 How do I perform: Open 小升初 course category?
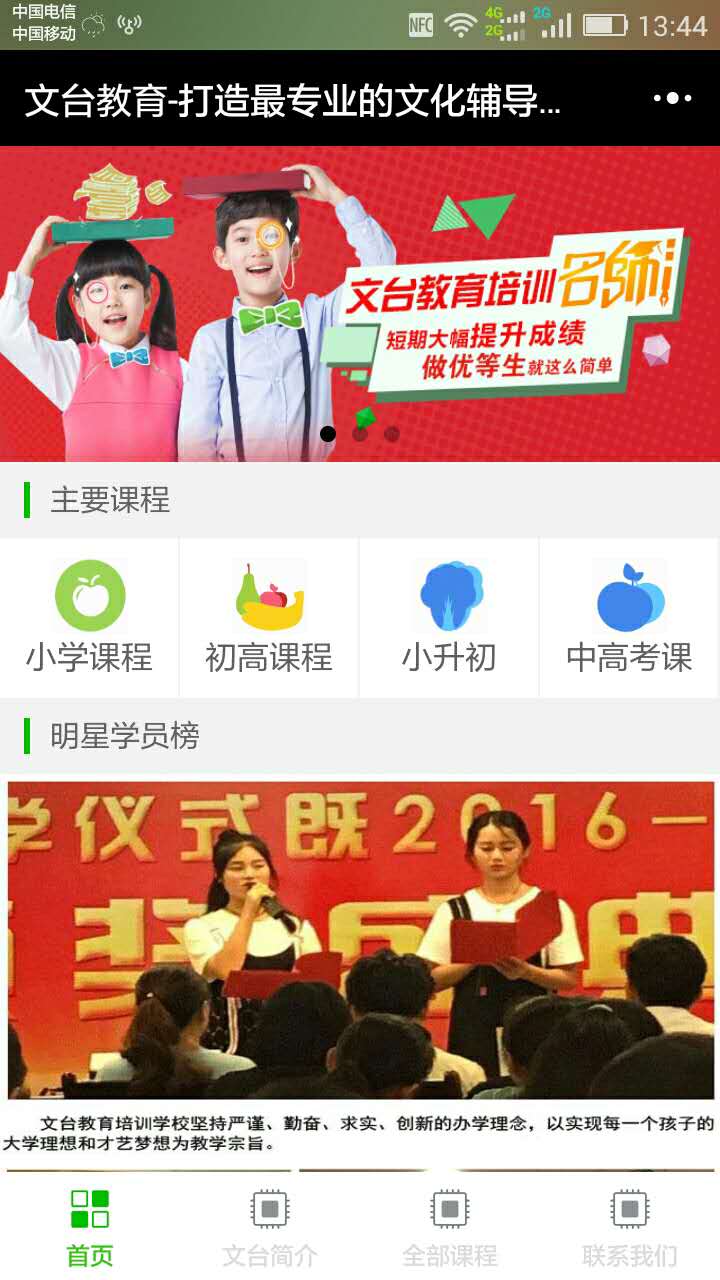point(449,617)
